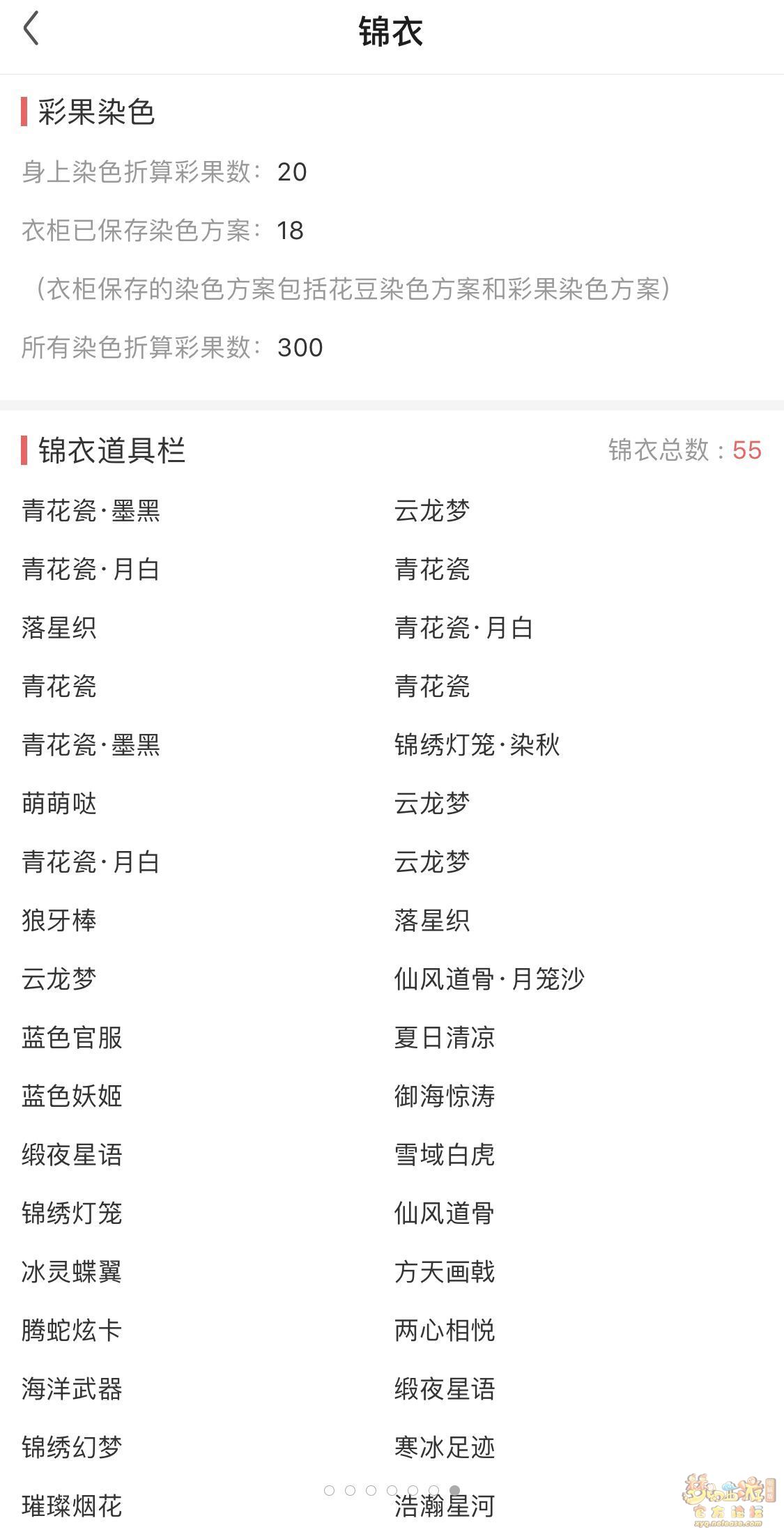Go back from the 锦衣 page
The image size is (784, 1532).
[x=31, y=29]
